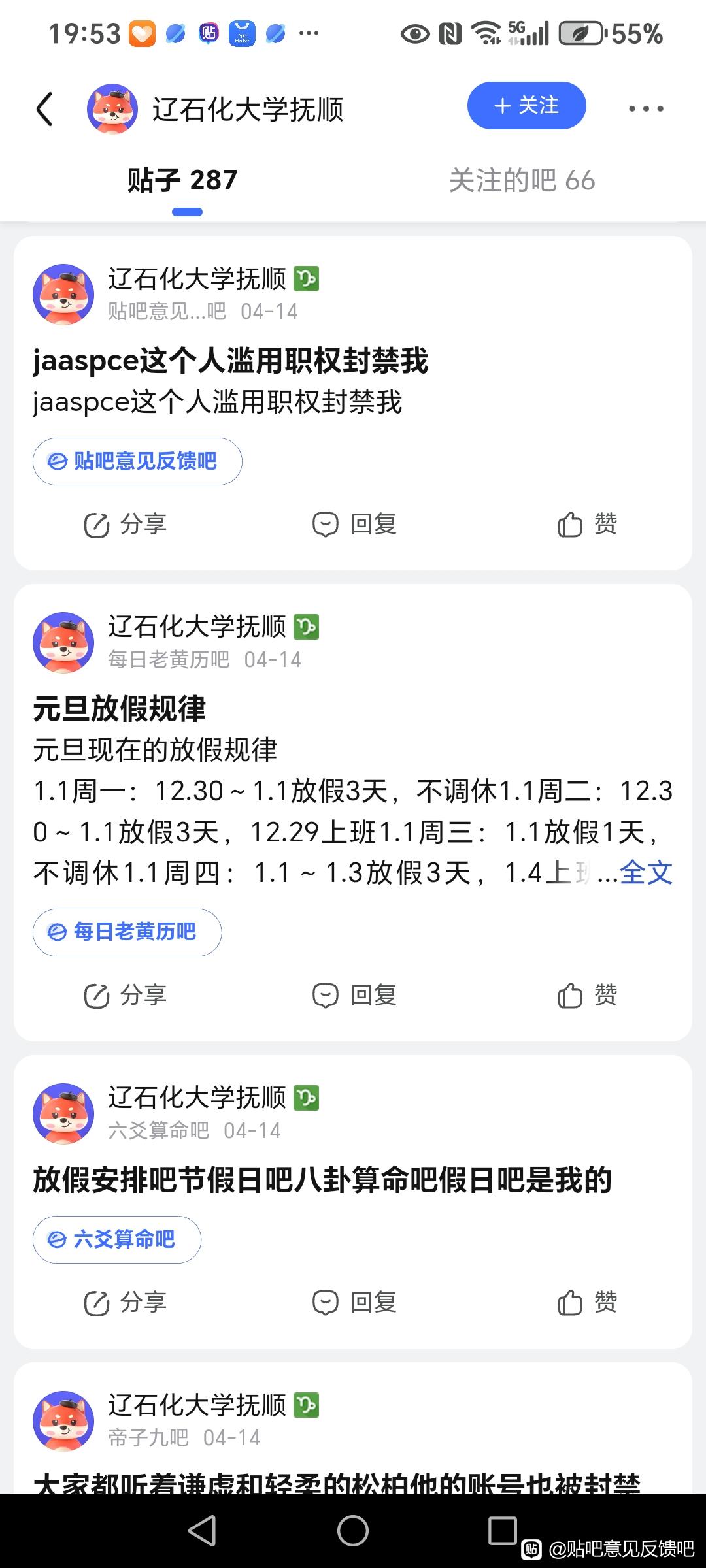Open the three-dot overflow menu
Viewport: 706px width, 1568px height.
click(x=646, y=108)
